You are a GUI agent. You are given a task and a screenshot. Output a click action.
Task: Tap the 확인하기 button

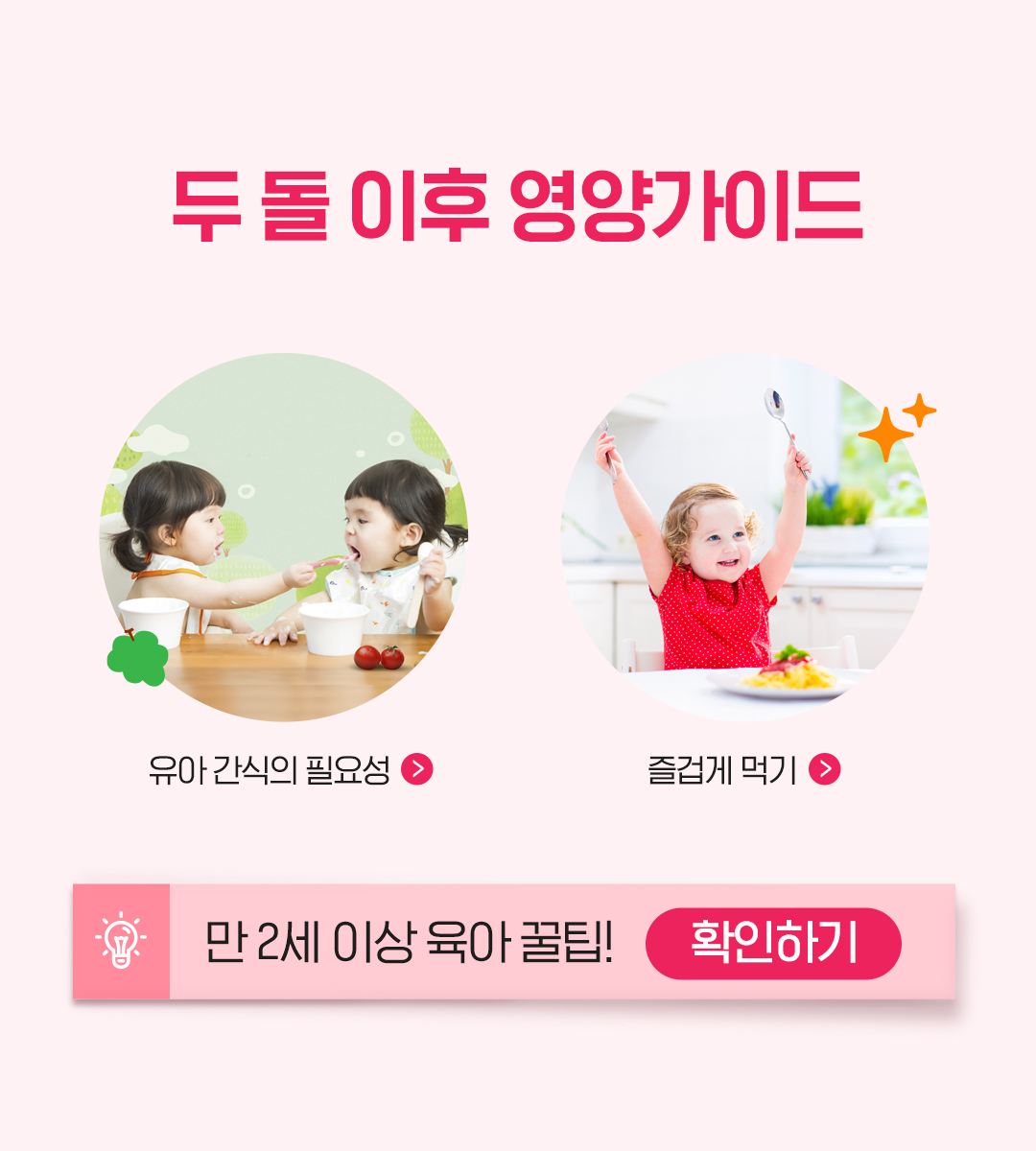[773, 943]
